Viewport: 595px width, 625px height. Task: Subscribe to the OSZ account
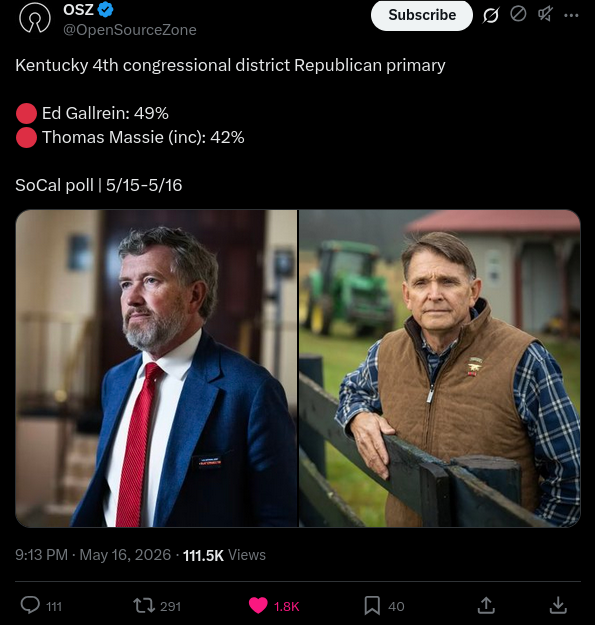coord(422,15)
